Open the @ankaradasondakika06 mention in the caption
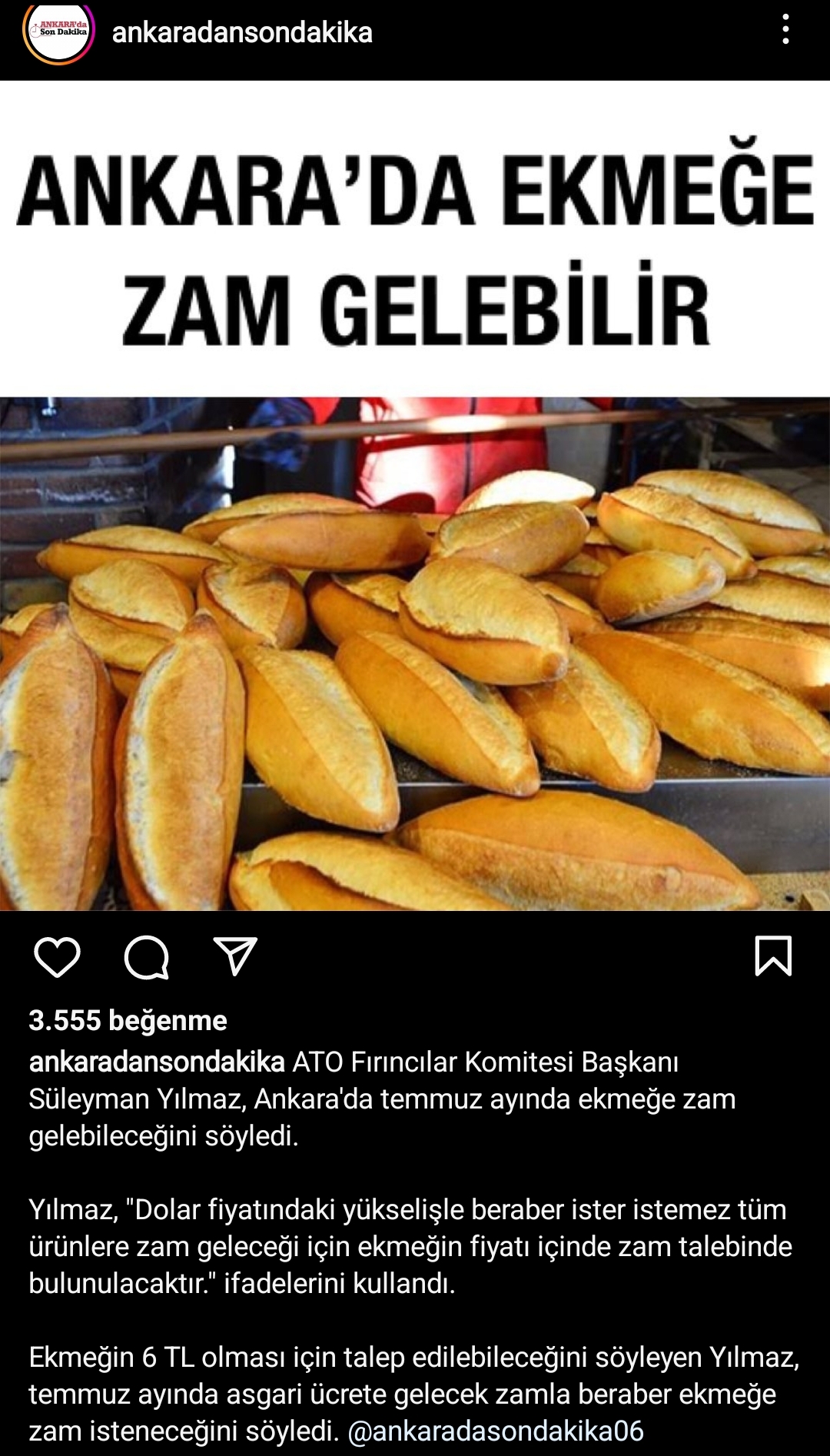Screen dimensions: 830x1456 496,1431
